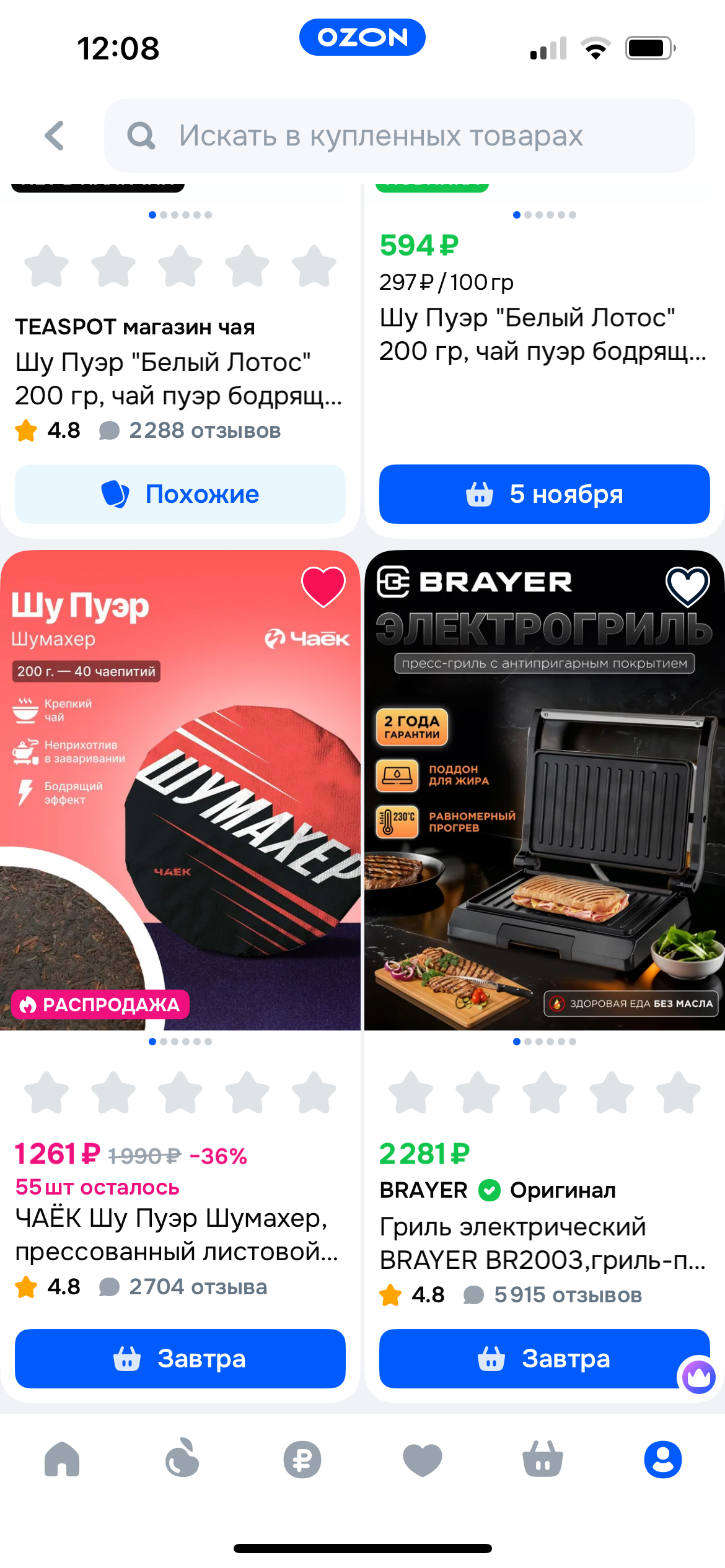Go back using the arrow
Viewport: 725px width, 1568px height.
55,136
